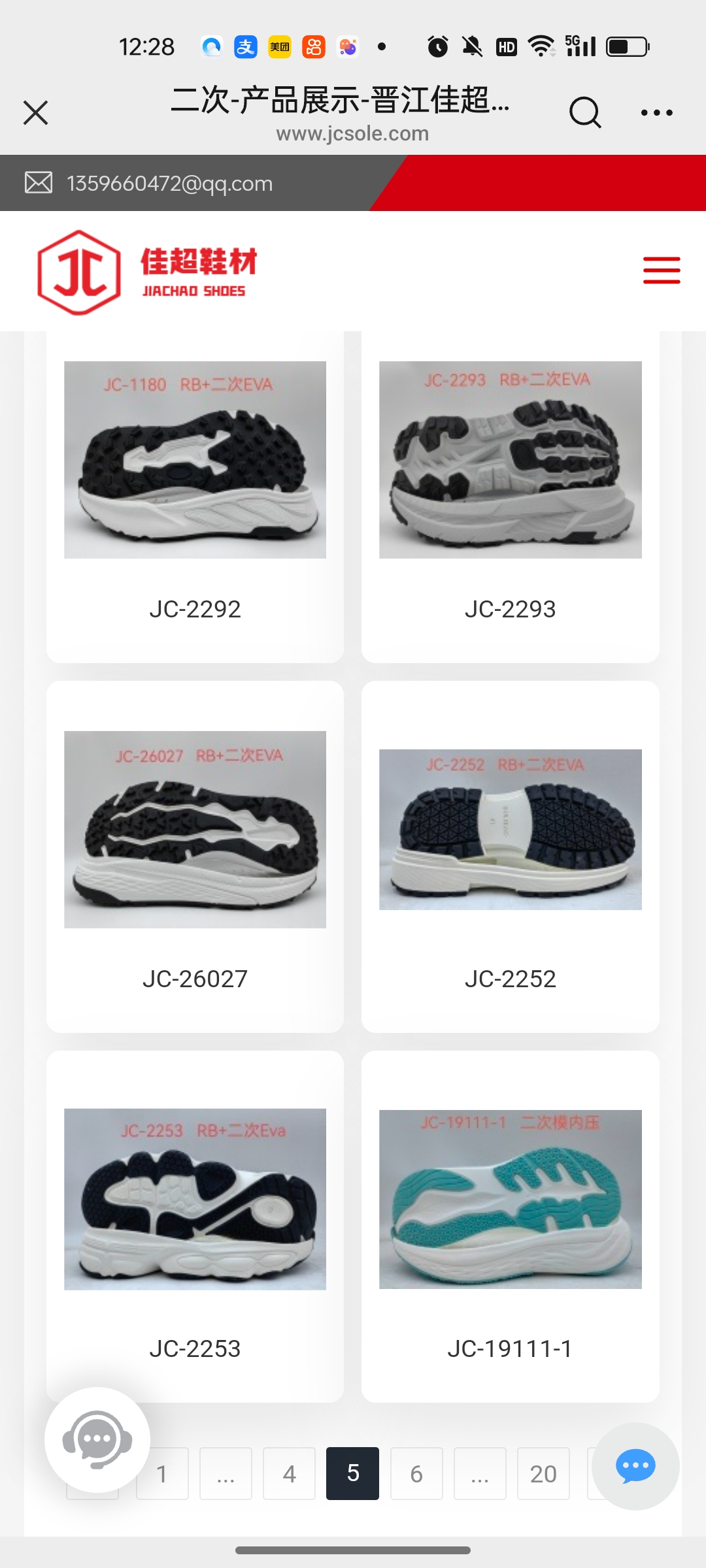Open the search magnifier icon

[x=584, y=112]
